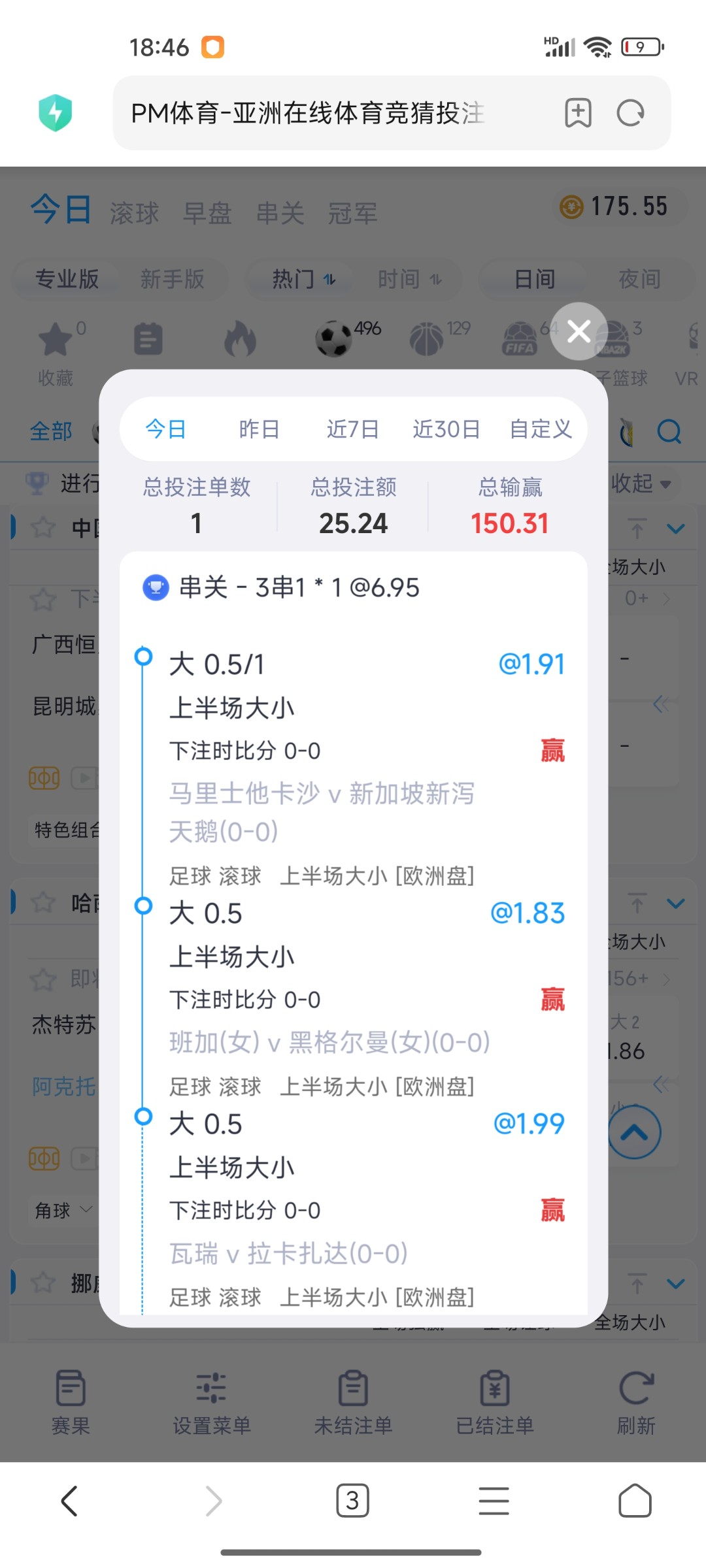Show bets from 近7日

(x=353, y=429)
